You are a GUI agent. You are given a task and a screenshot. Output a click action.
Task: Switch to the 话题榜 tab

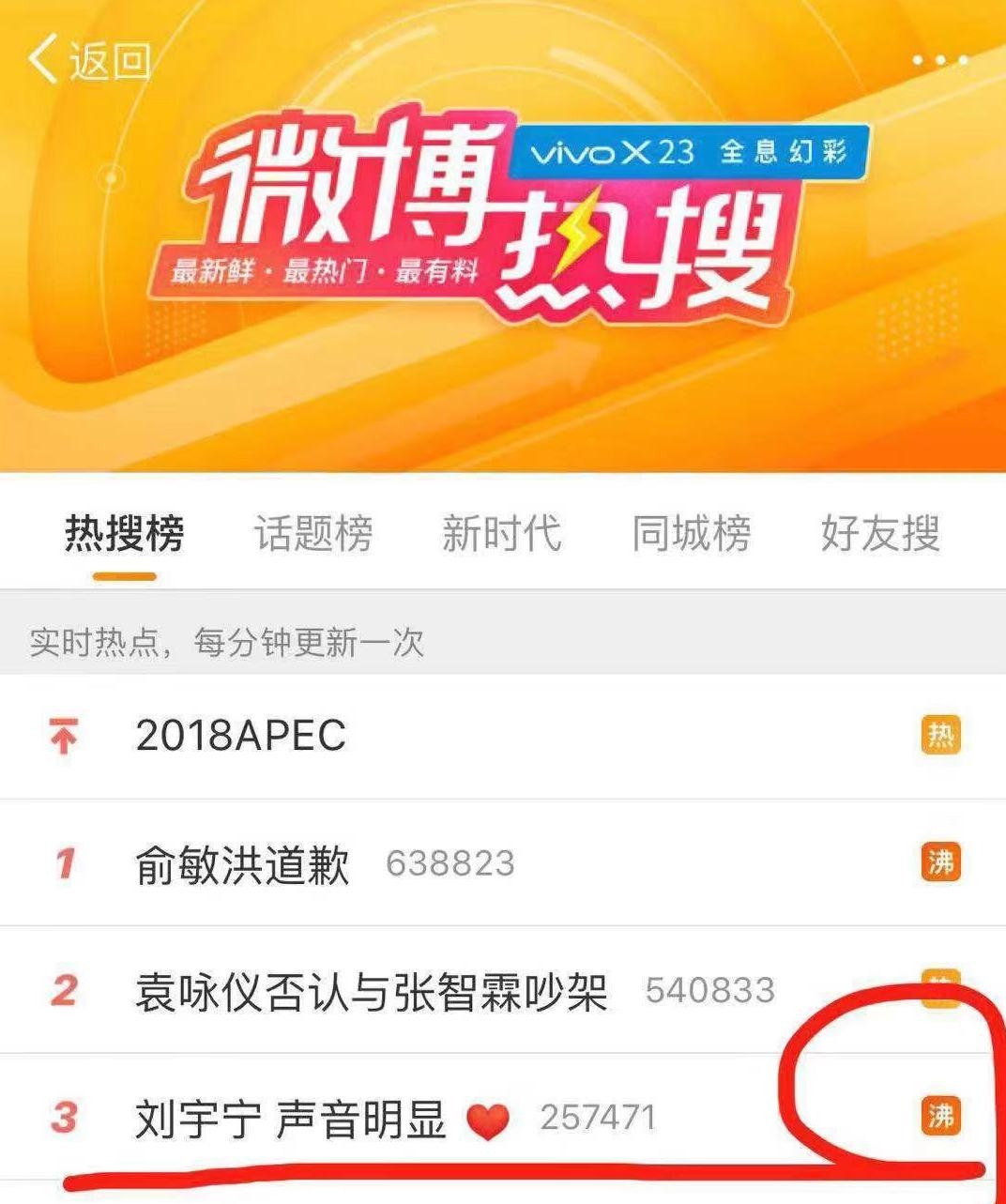tap(313, 534)
